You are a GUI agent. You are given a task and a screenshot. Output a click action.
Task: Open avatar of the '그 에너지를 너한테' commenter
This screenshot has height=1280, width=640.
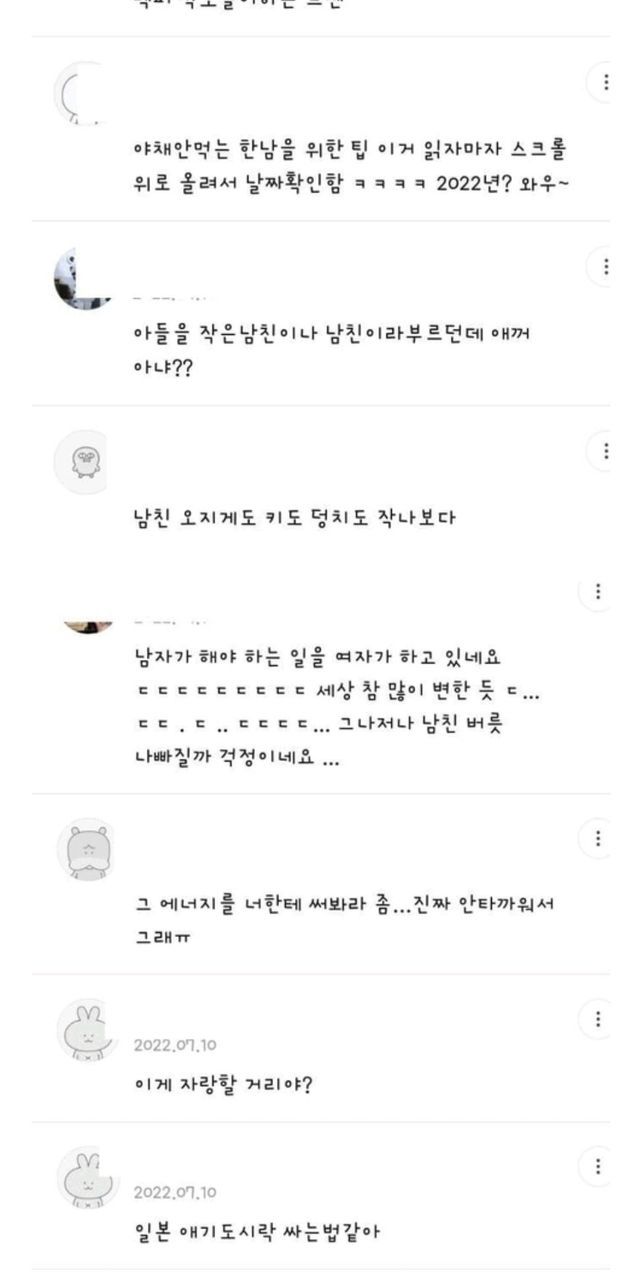(87, 849)
